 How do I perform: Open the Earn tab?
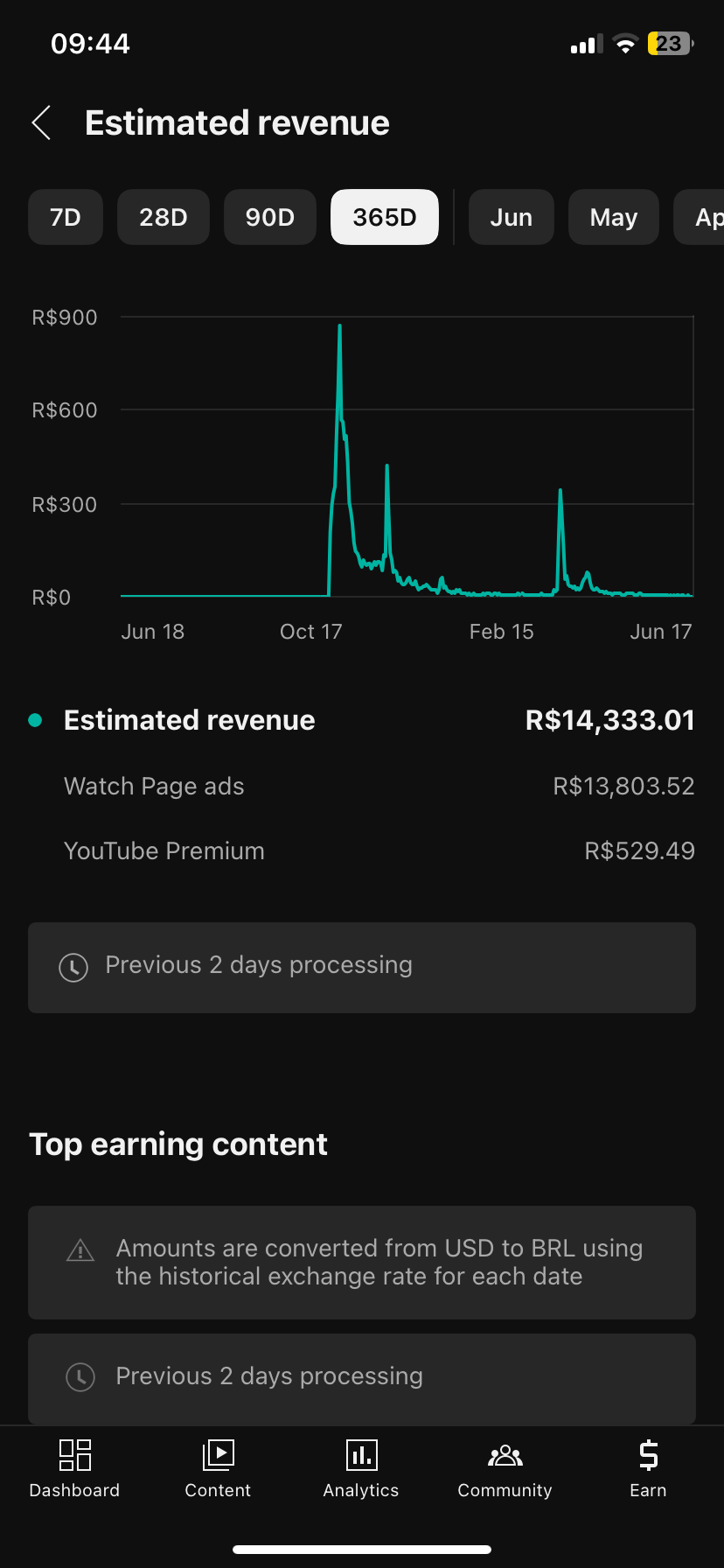[648, 1469]
